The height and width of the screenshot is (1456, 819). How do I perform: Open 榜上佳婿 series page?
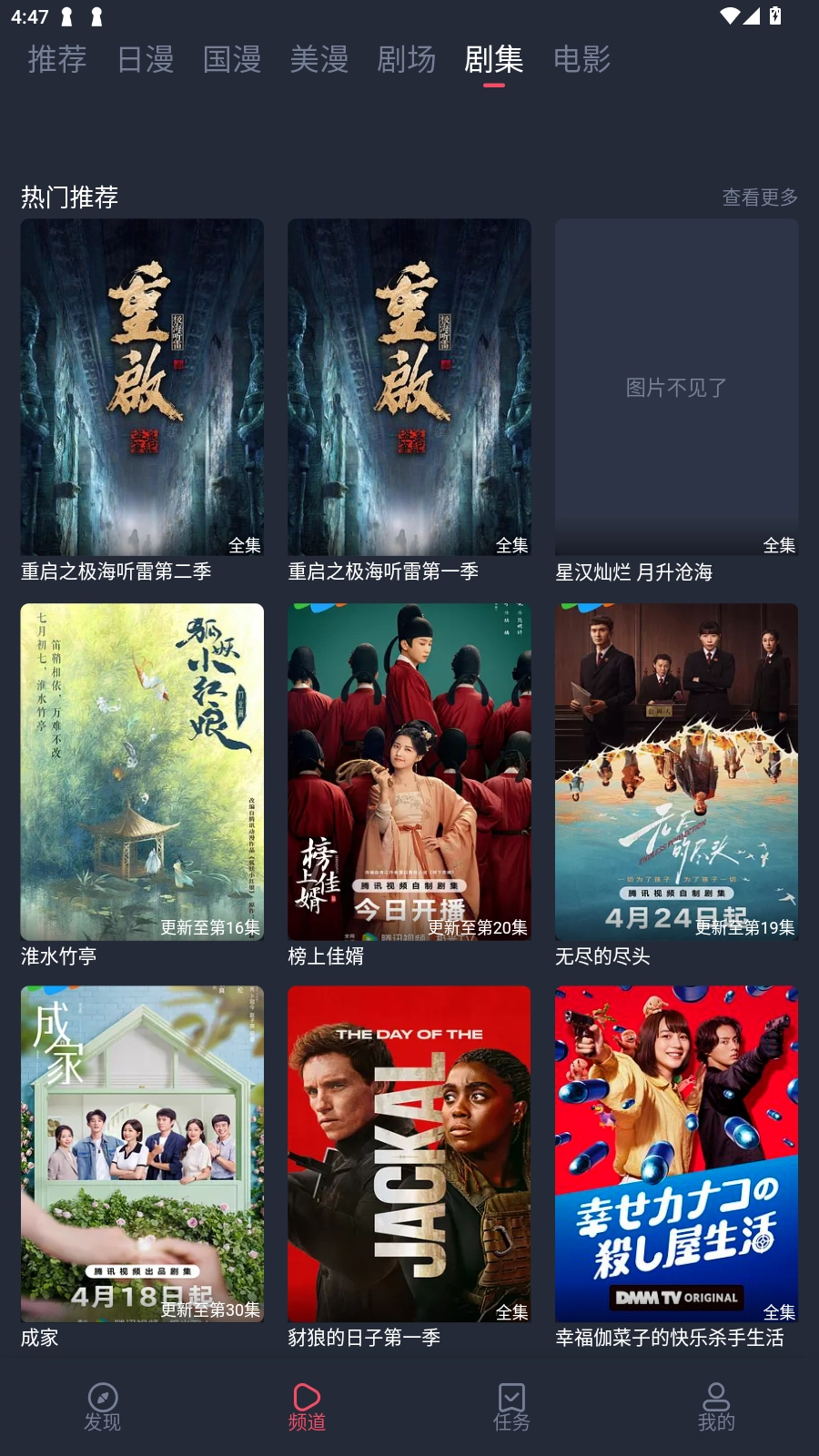click(x=409, y=772)
